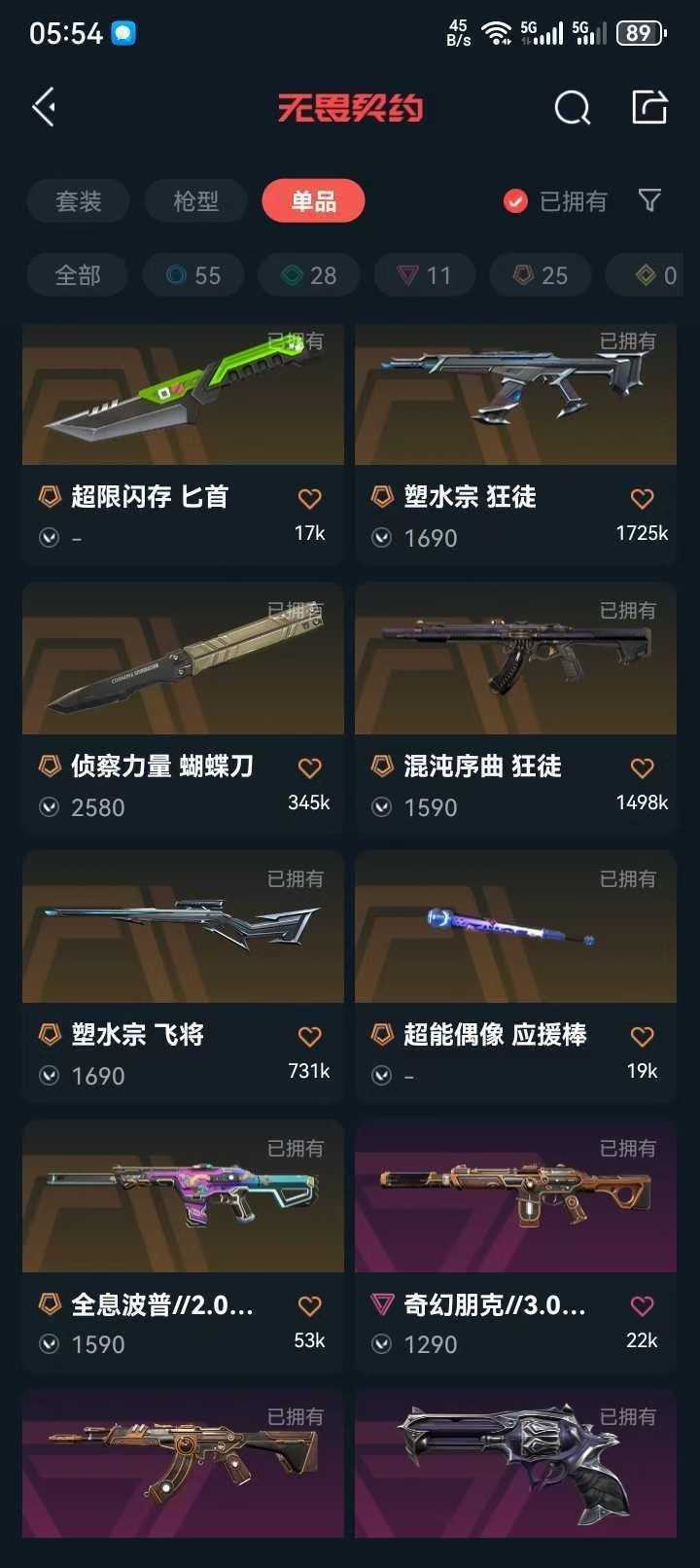The image size is (700, 1568).
Task: Select the 单品 tab
Action: tap(313, 201)
